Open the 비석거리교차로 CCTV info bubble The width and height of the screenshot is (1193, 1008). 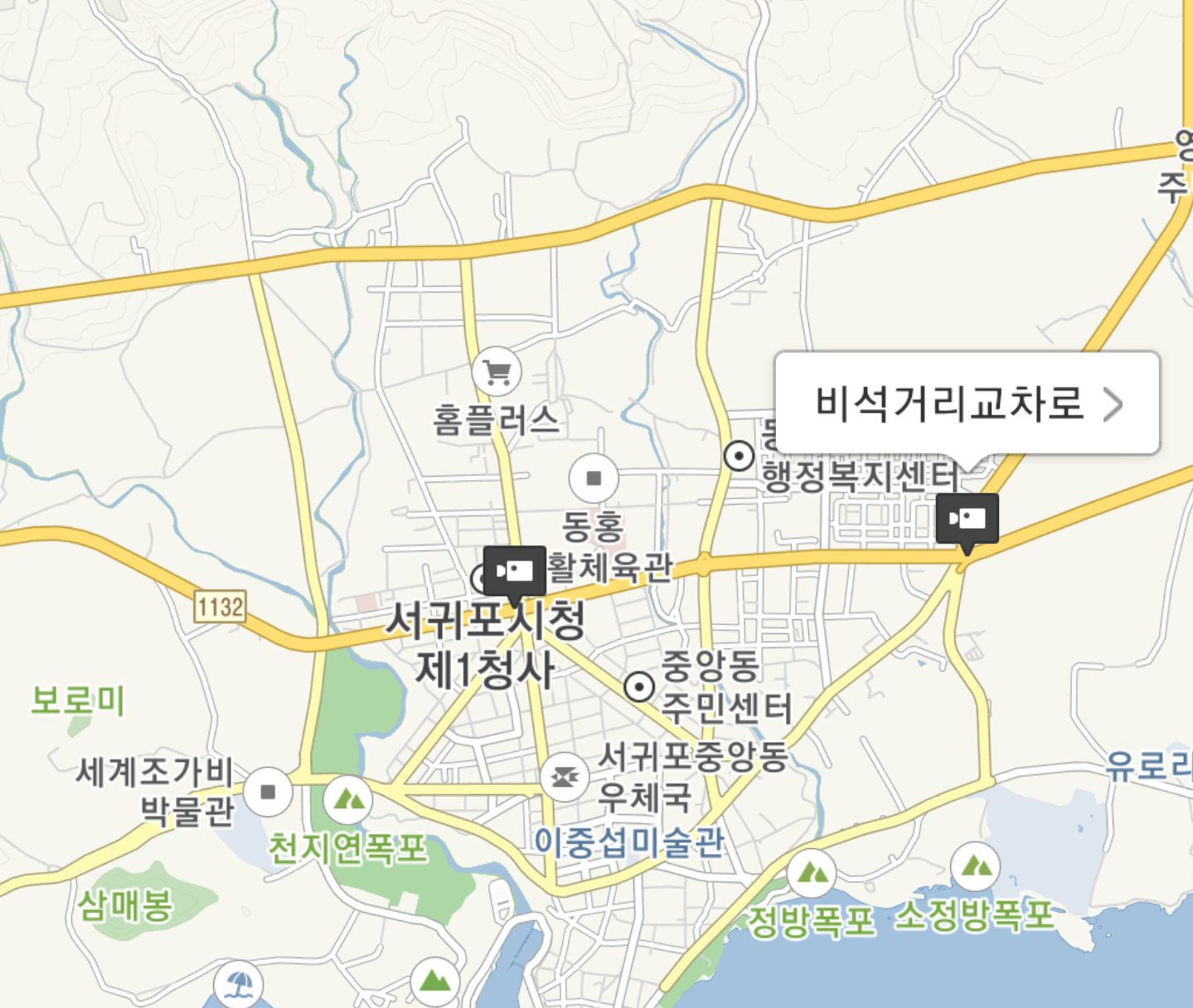(966, 403)
